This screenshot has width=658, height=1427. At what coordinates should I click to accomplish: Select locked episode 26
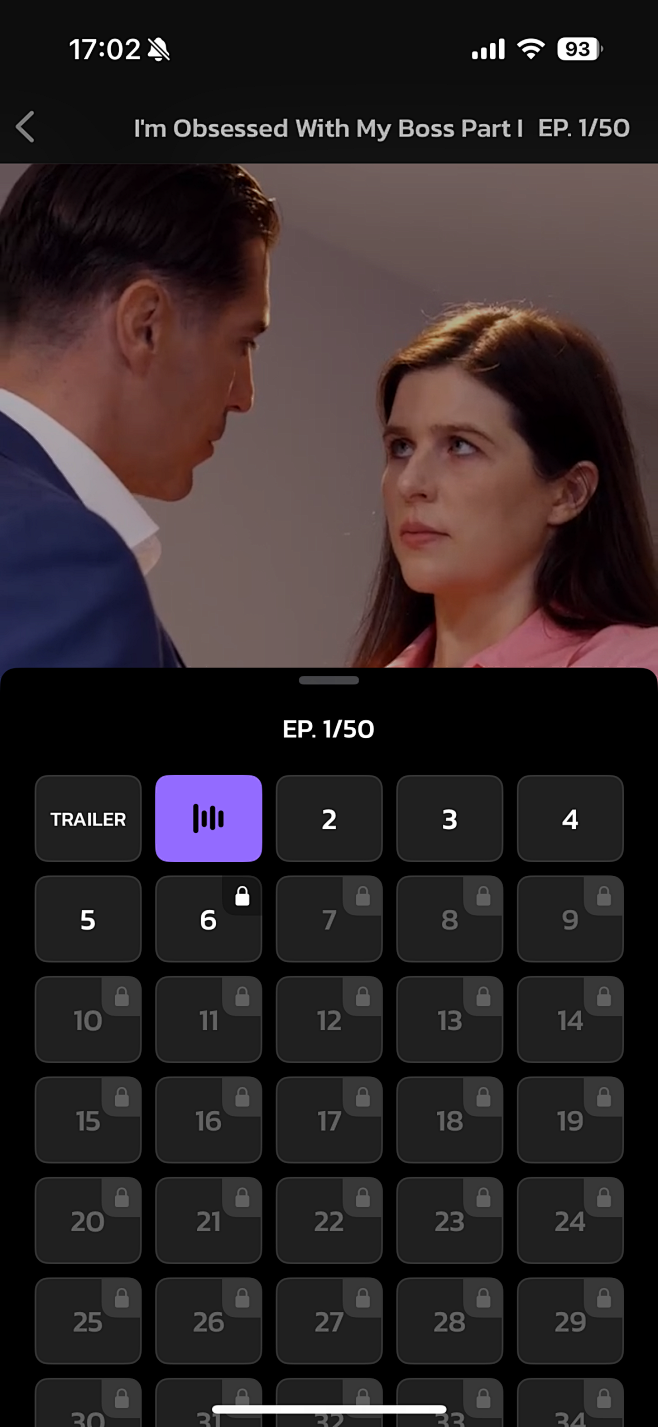[x=208, y=1321]
